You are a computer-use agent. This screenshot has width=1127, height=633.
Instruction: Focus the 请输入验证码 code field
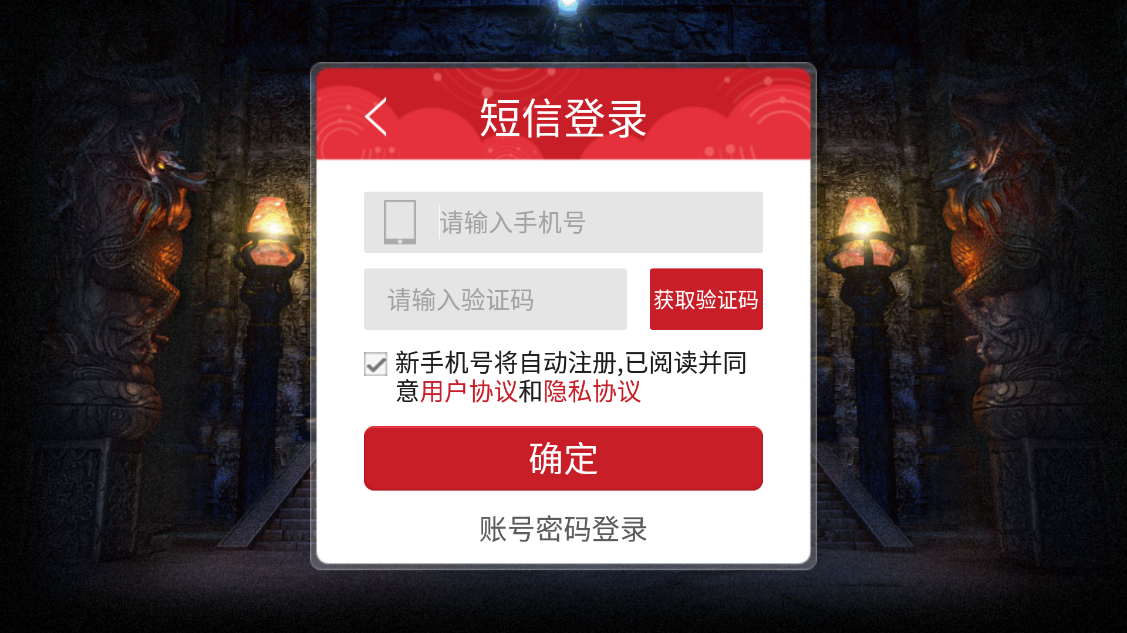(x=495, y=299)
